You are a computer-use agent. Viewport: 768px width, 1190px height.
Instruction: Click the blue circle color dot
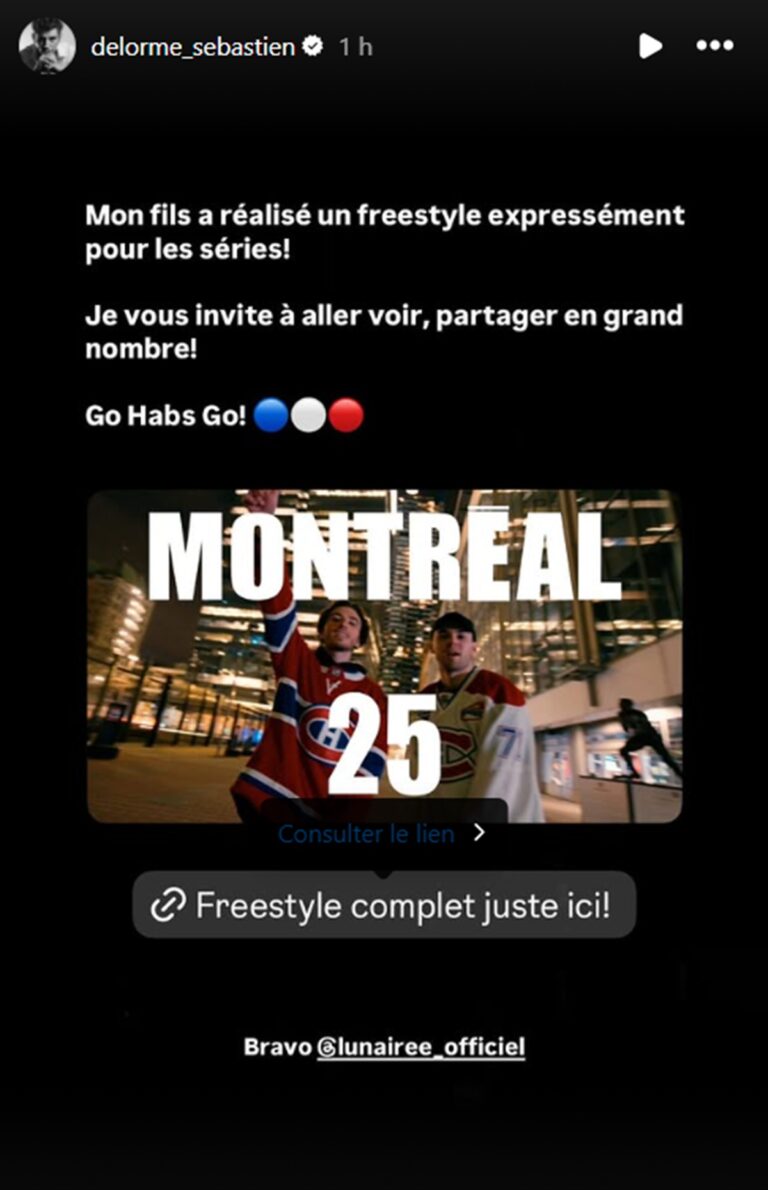coord(269,413)
